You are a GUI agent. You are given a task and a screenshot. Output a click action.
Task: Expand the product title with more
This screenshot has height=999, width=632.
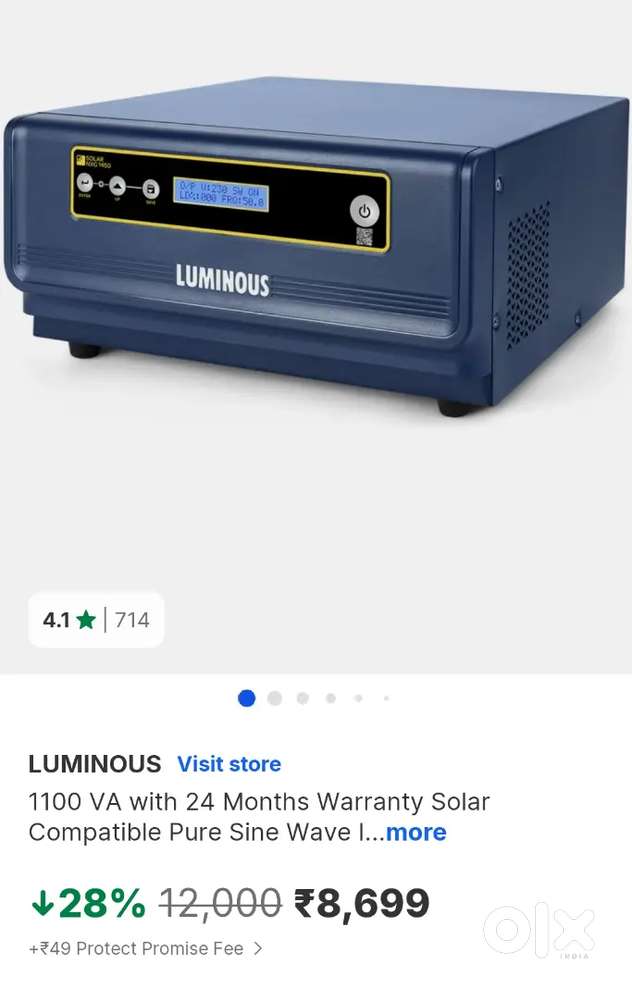pos(416,833)
